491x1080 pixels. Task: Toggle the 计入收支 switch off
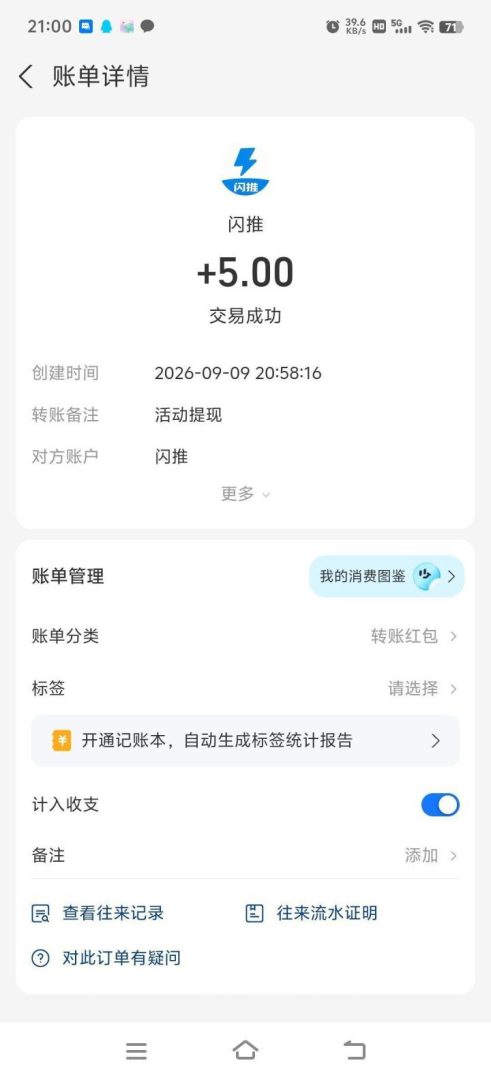point(440,804)
